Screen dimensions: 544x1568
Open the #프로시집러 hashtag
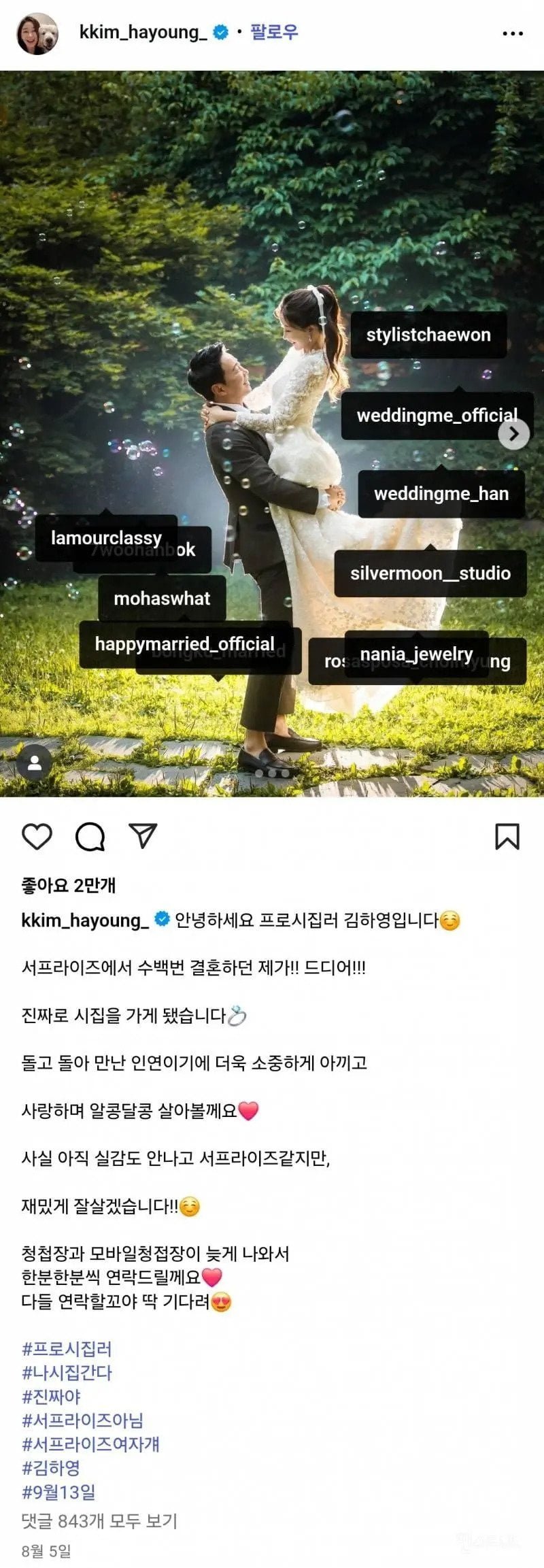[x=67, y=1348]
